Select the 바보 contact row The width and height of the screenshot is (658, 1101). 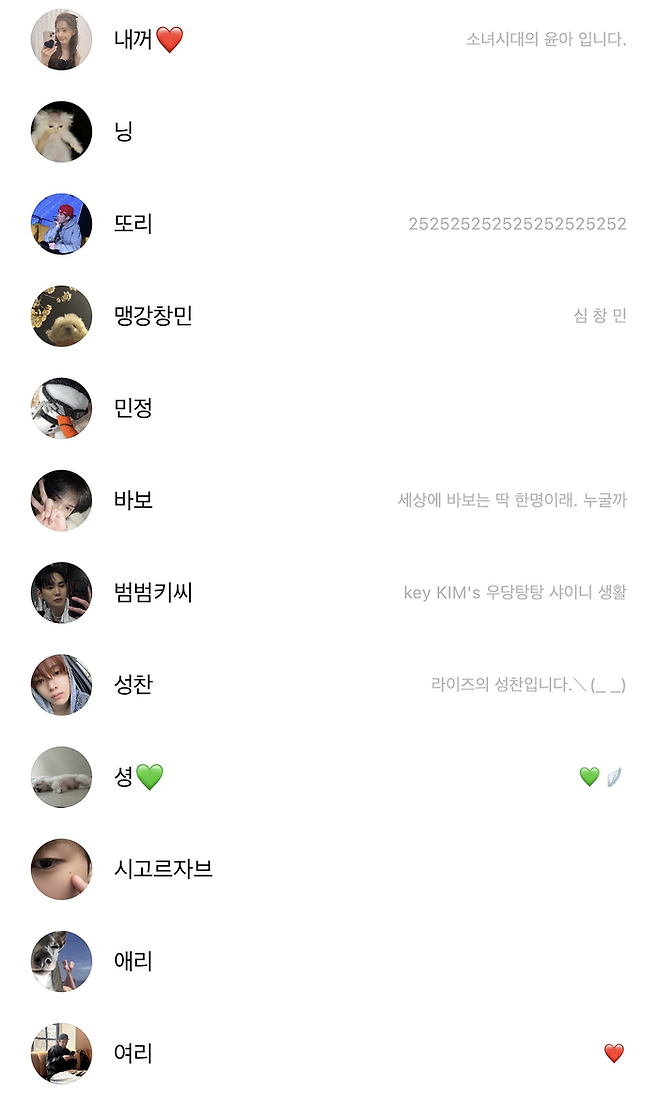(133, 500)
